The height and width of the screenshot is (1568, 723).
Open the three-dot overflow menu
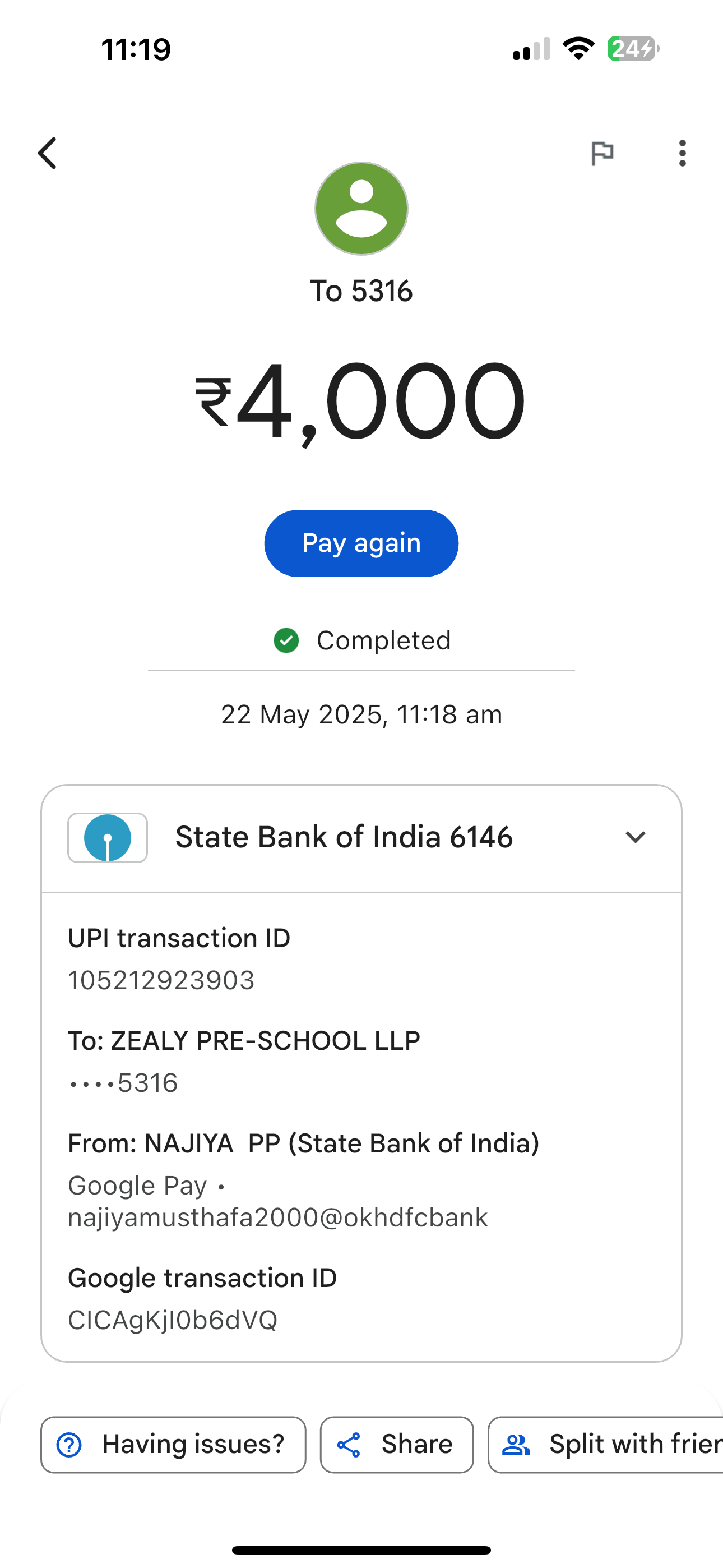pos(682,153)
